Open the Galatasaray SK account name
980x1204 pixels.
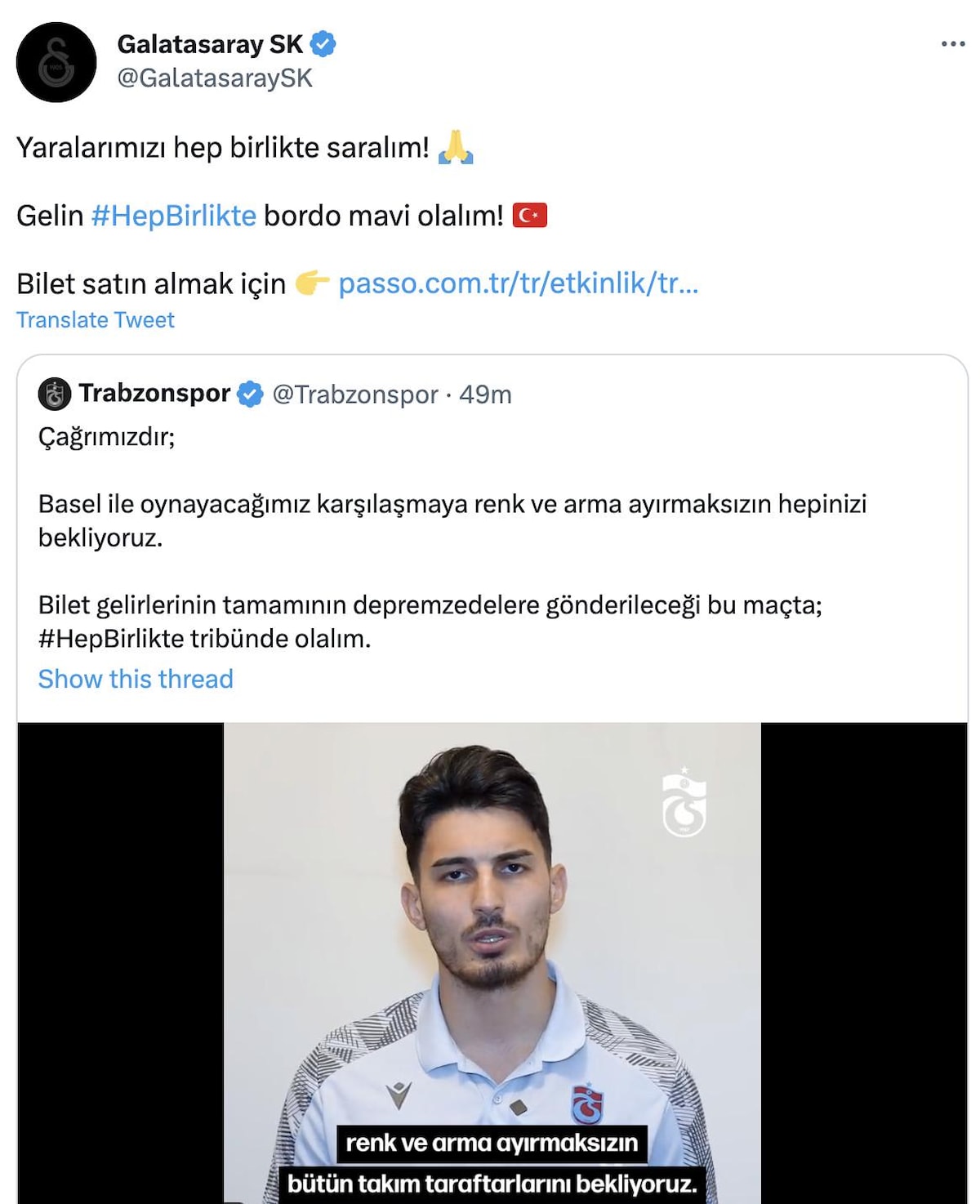[210, 44]
